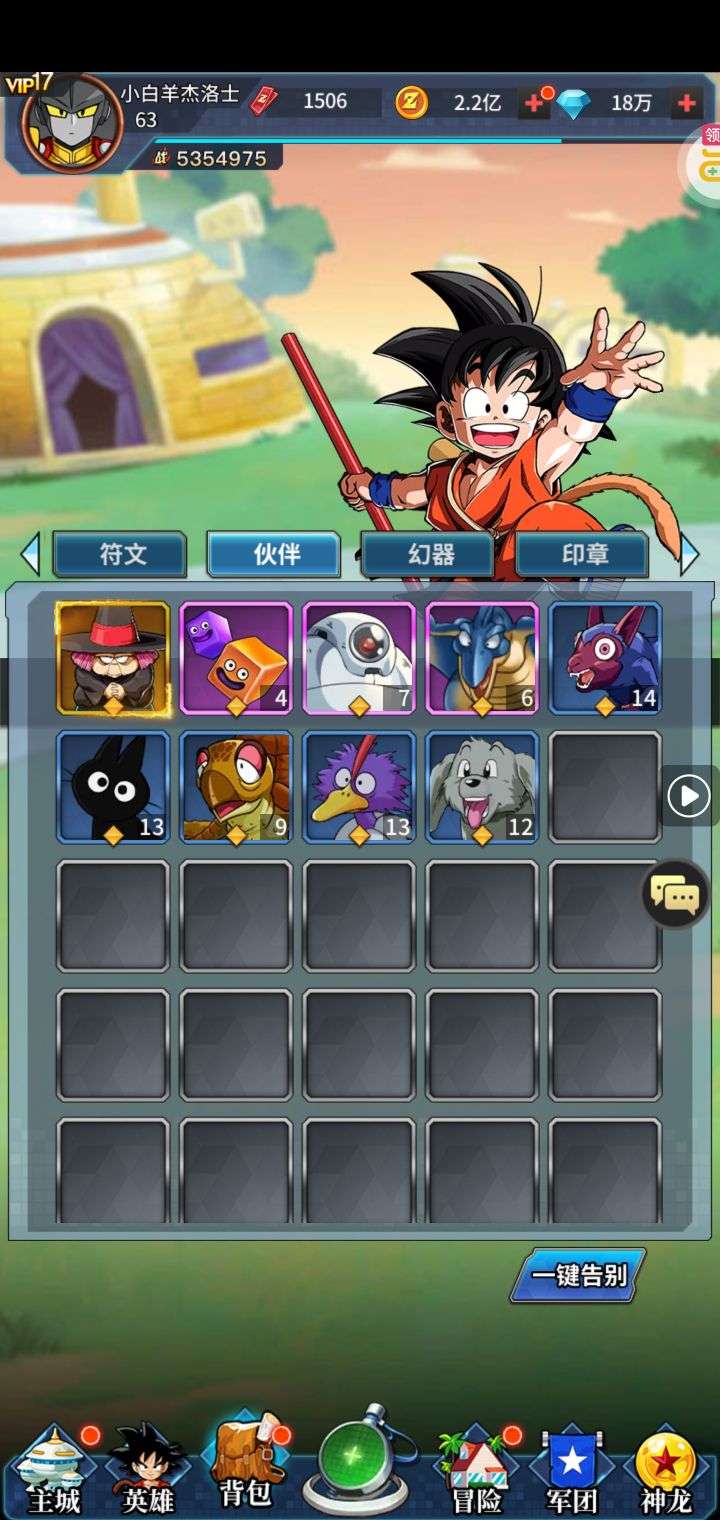The image size is (720, 1520).
Task: Select the grey dog companion
Action: click(x=482, y=787)
